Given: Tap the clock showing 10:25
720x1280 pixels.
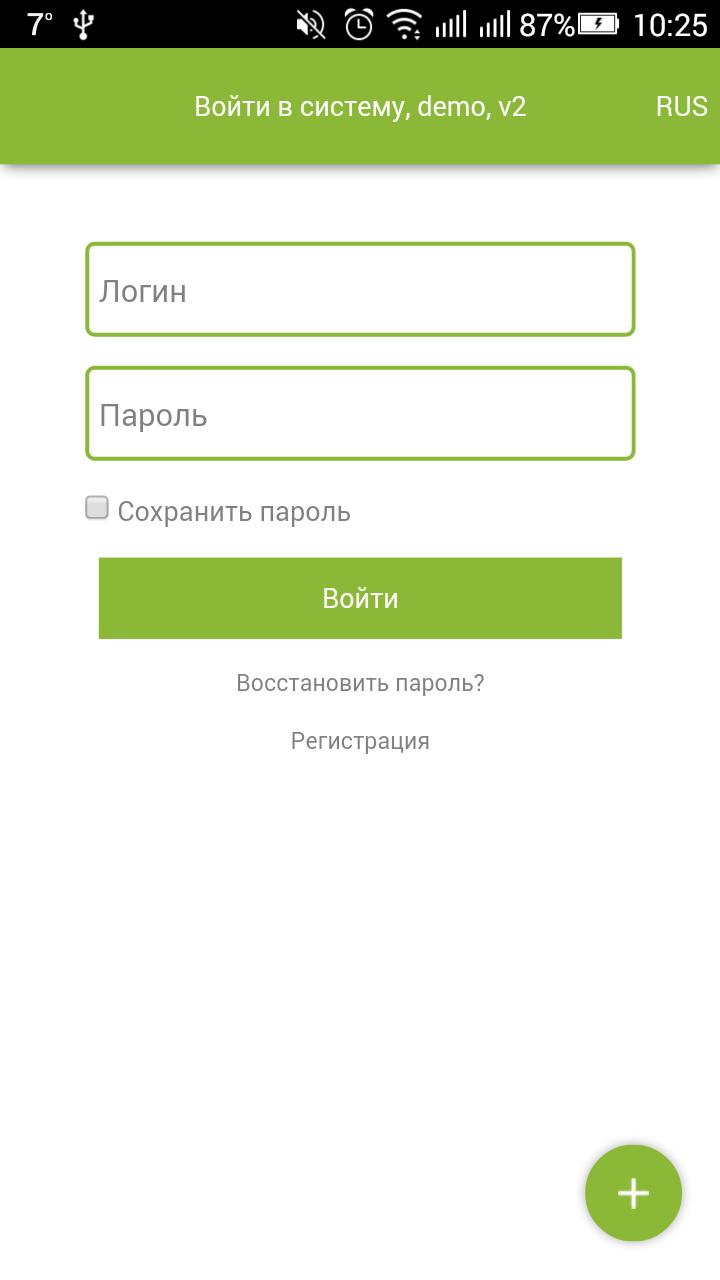Looking at the screenshot, I should pos(672,25).
